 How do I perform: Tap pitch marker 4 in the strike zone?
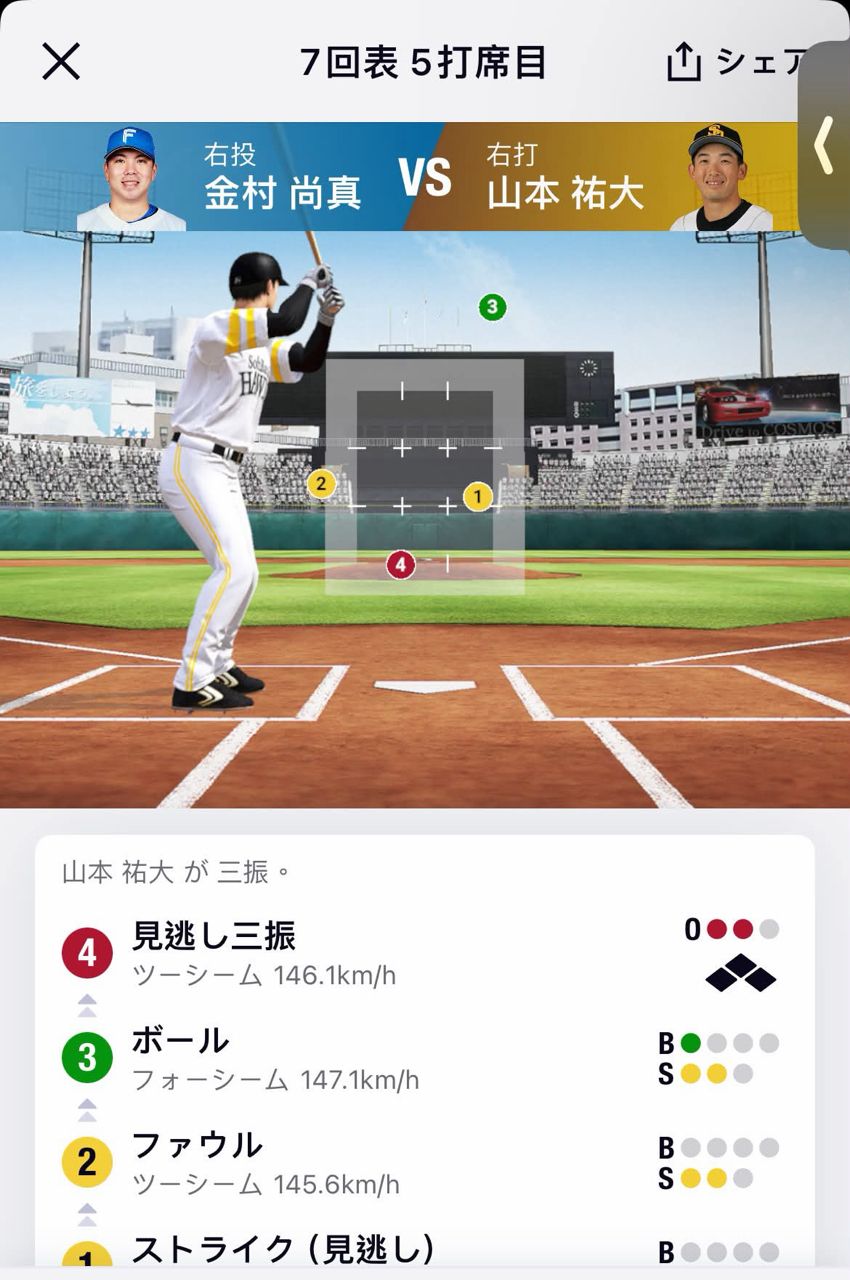(401, 565)
